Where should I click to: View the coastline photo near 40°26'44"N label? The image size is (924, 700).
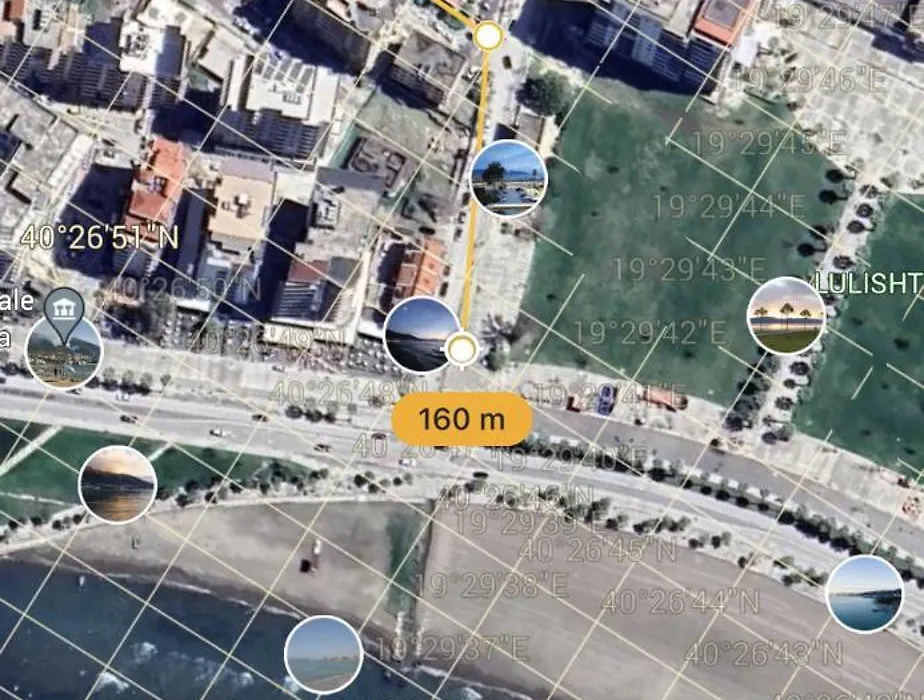864,594
